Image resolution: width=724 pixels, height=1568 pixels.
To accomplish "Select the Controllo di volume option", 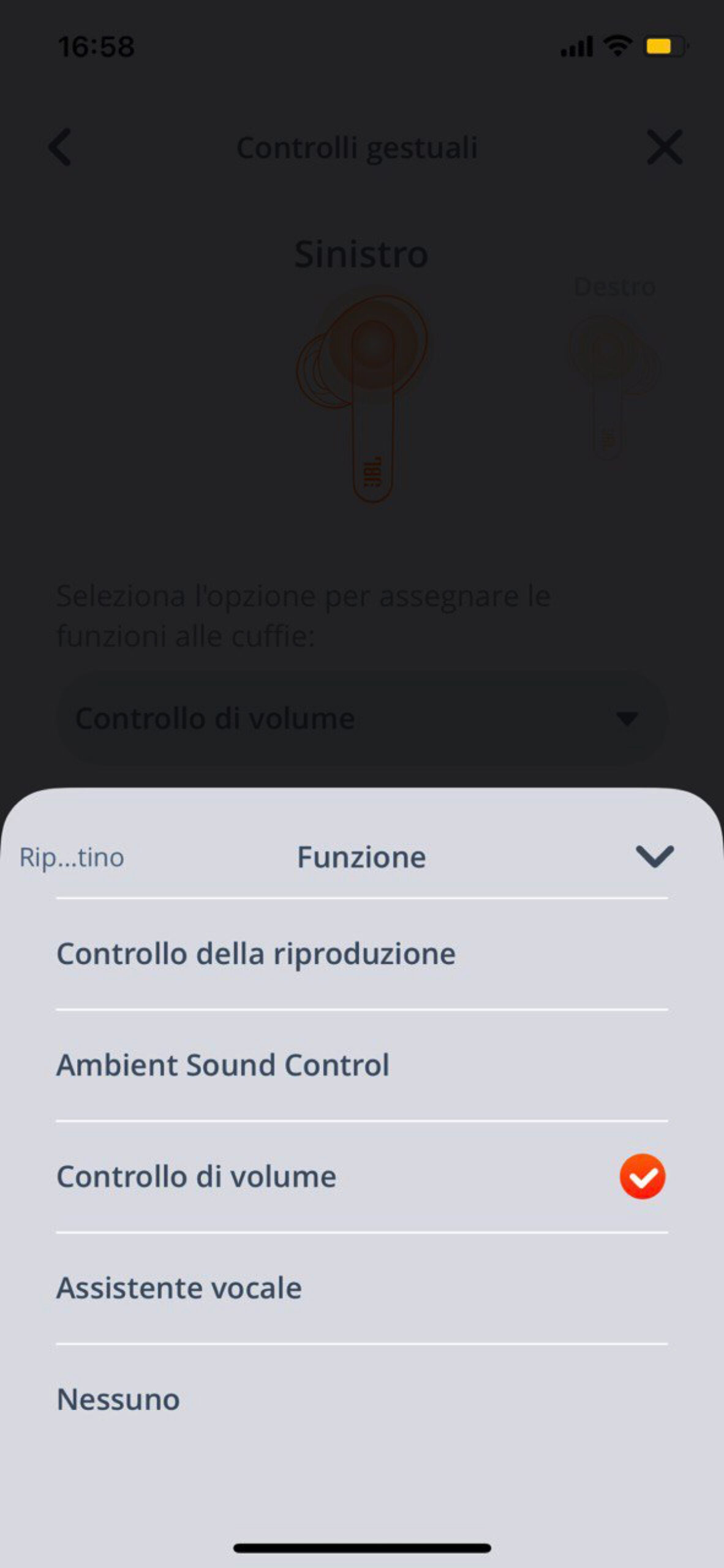I will [x=197, y=1177].
